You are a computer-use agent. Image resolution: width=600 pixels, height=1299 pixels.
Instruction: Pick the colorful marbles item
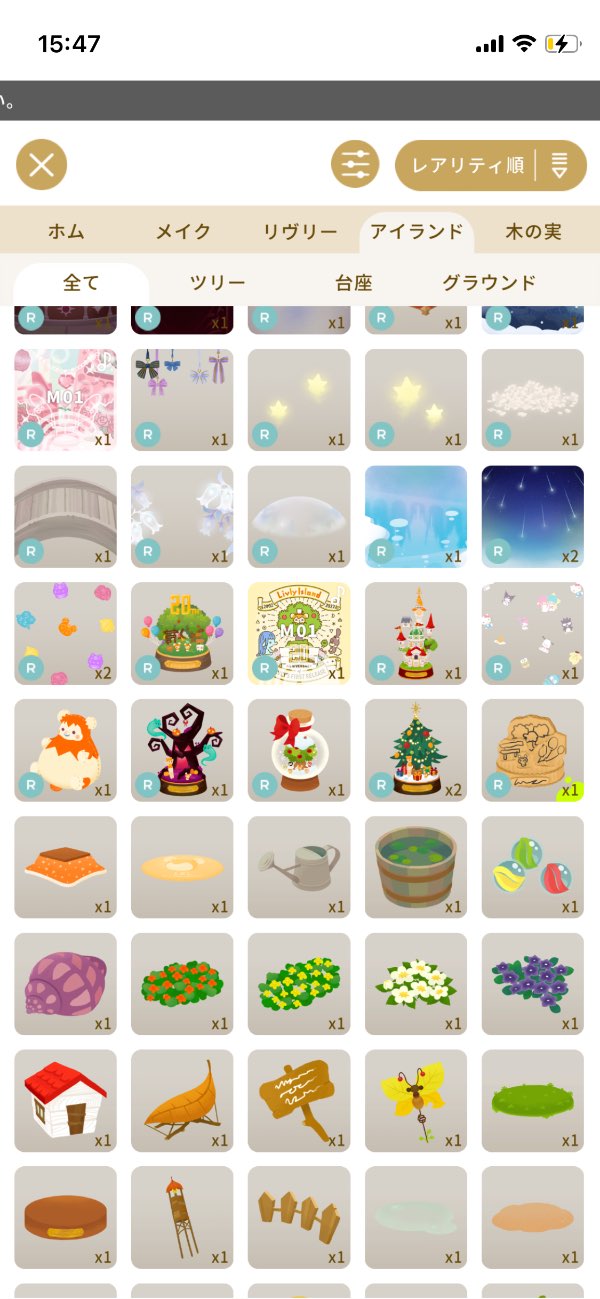[x=533, y=866]
